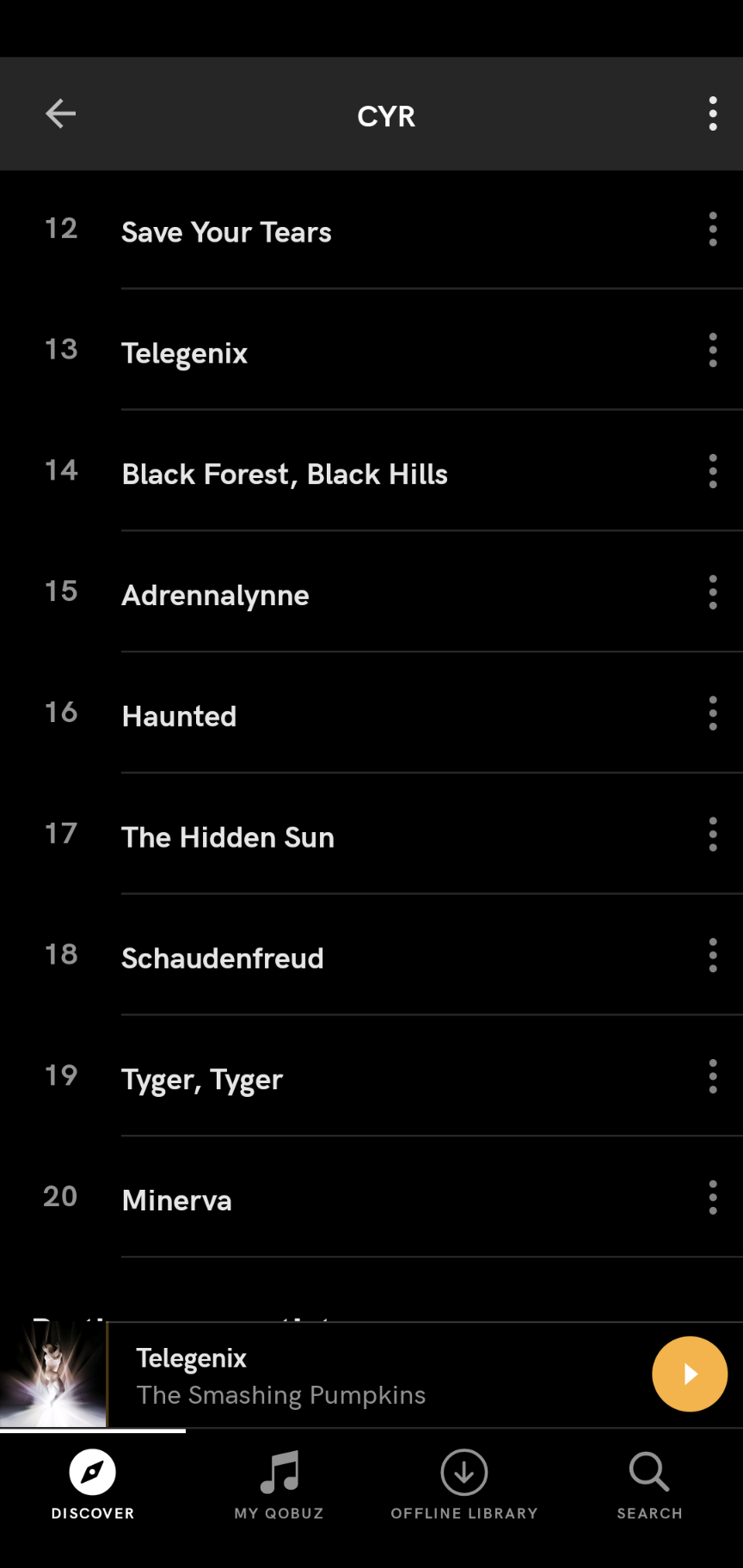
Task: Open options for Tyger, Tyger
Action: [x=713, y=1076]
